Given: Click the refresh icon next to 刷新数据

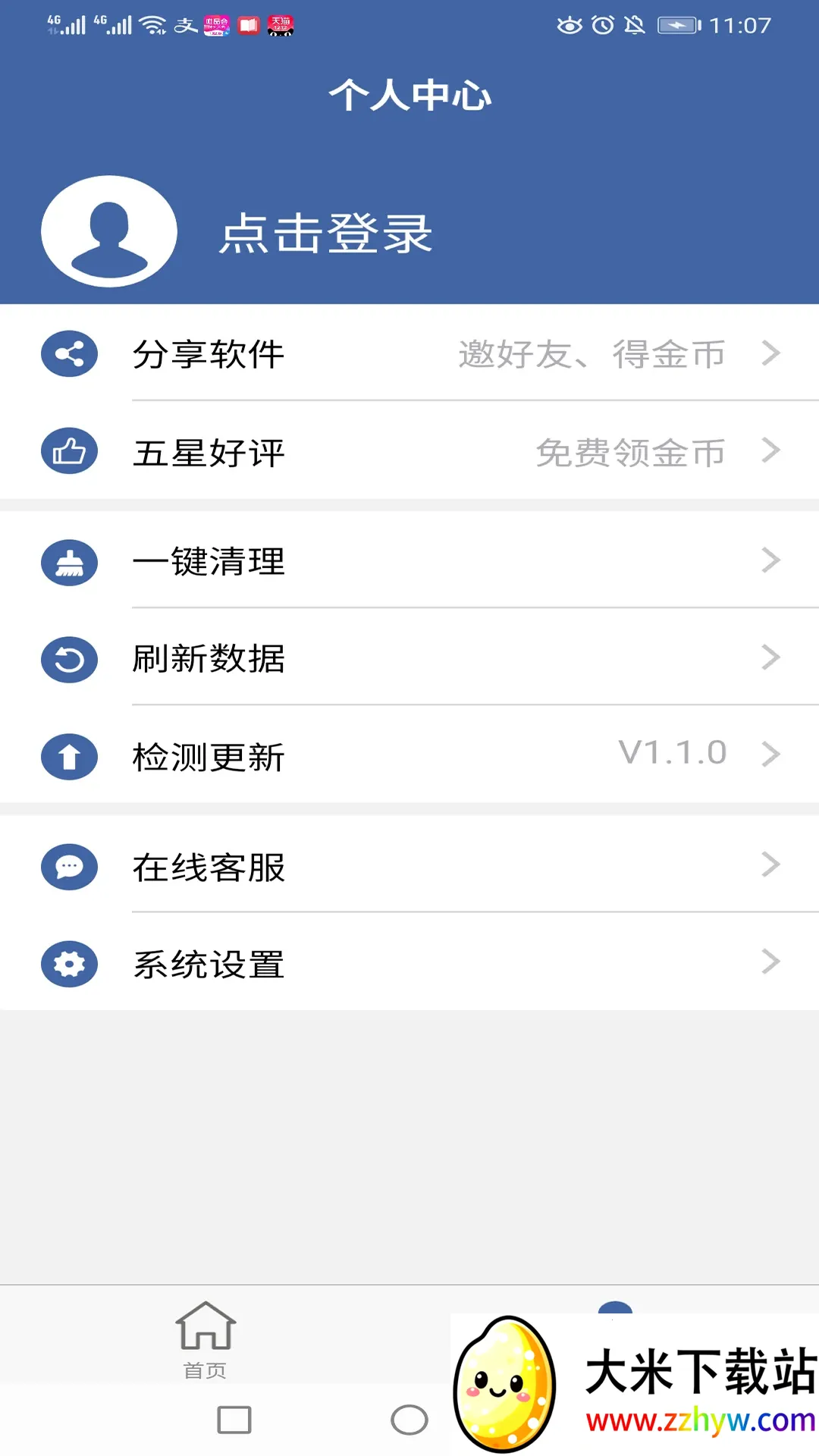Looking at the screenshot, I should (x=68, y=660).
